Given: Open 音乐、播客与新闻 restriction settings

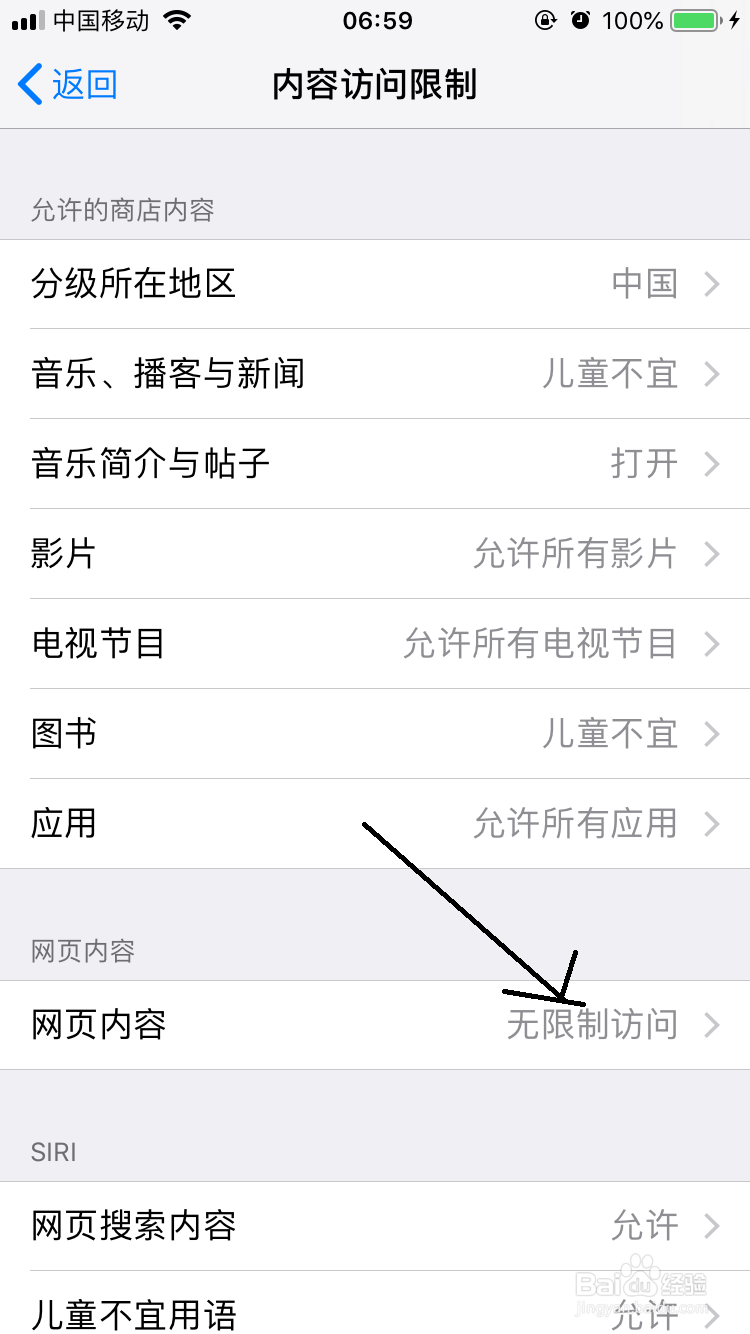Looking at the screenshot, I should tap(375, 374).
